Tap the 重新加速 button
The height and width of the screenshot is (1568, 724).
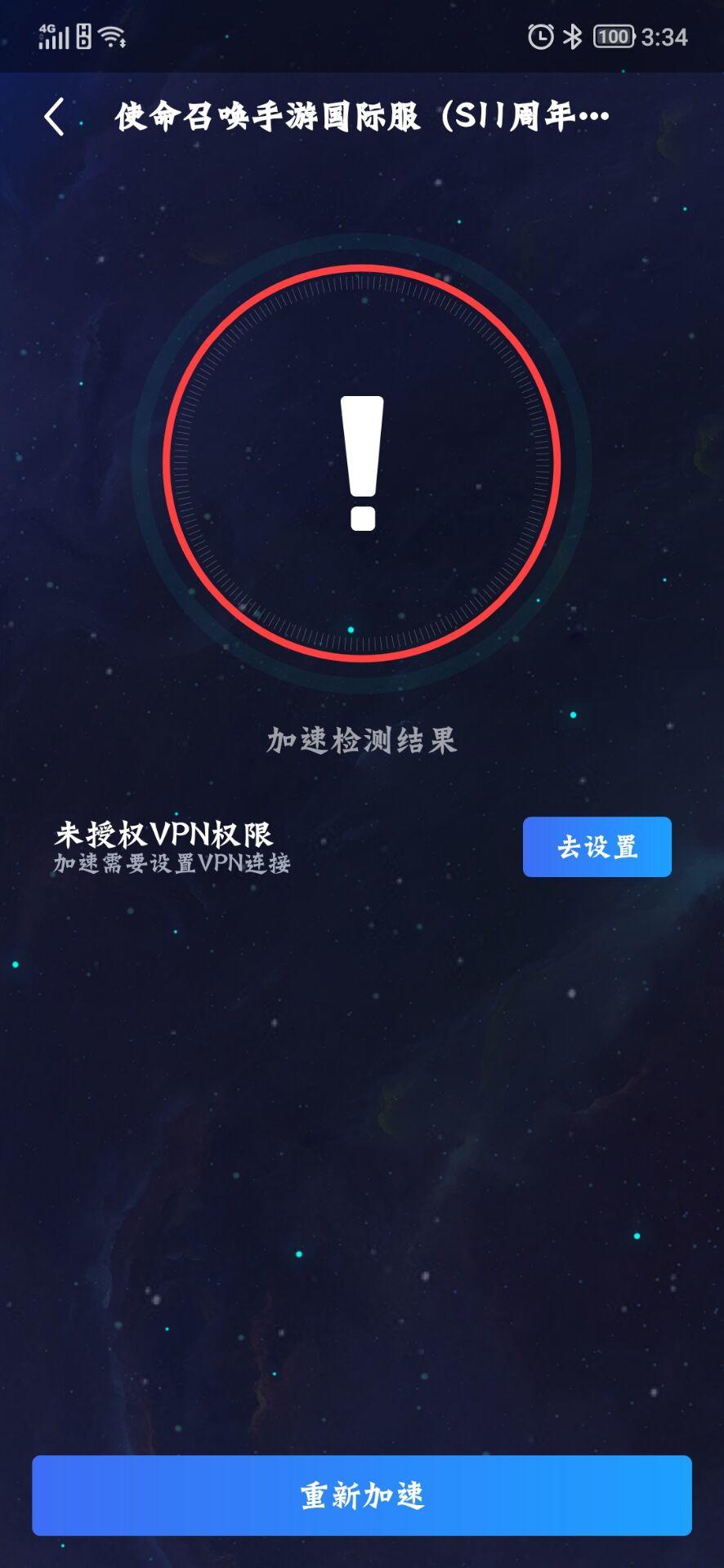(362, 1495)
